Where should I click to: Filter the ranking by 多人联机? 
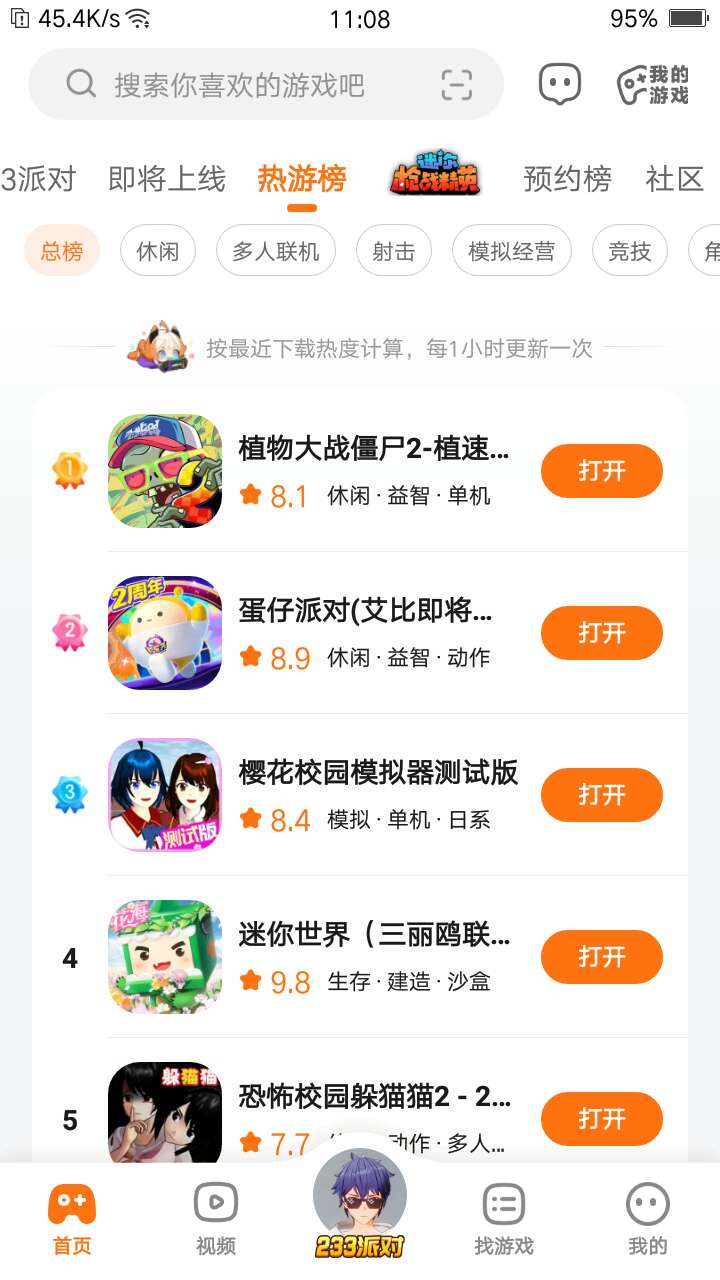click(276, 251)
